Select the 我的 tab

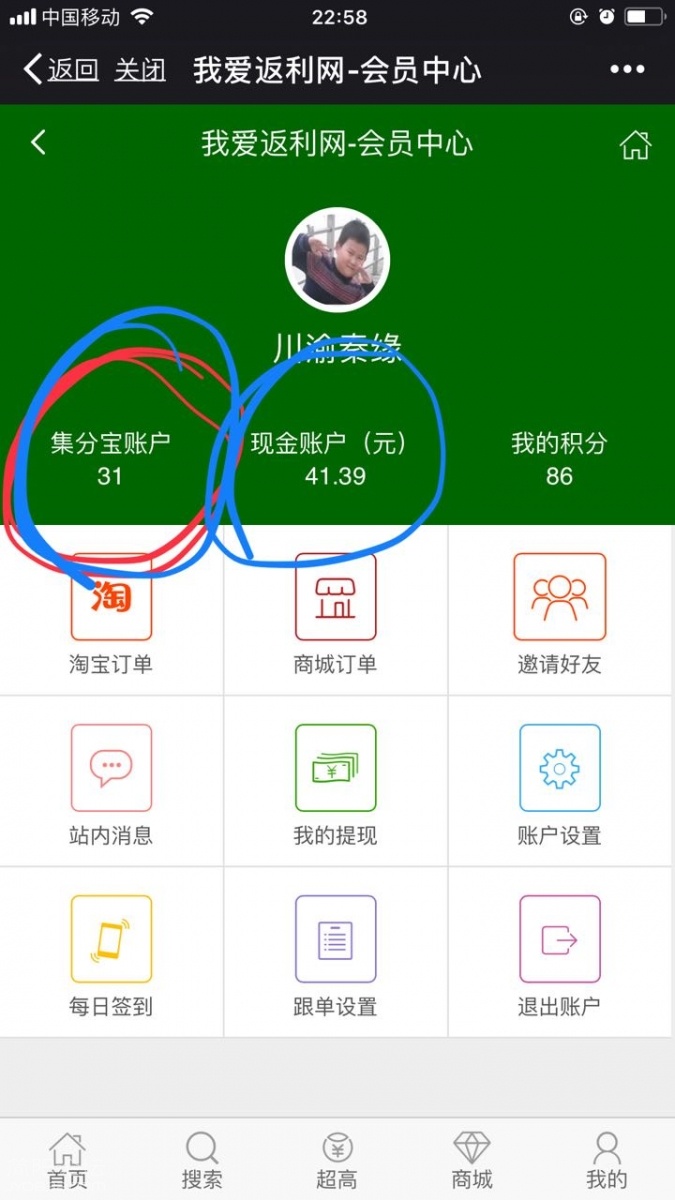tap(606, 1160)
